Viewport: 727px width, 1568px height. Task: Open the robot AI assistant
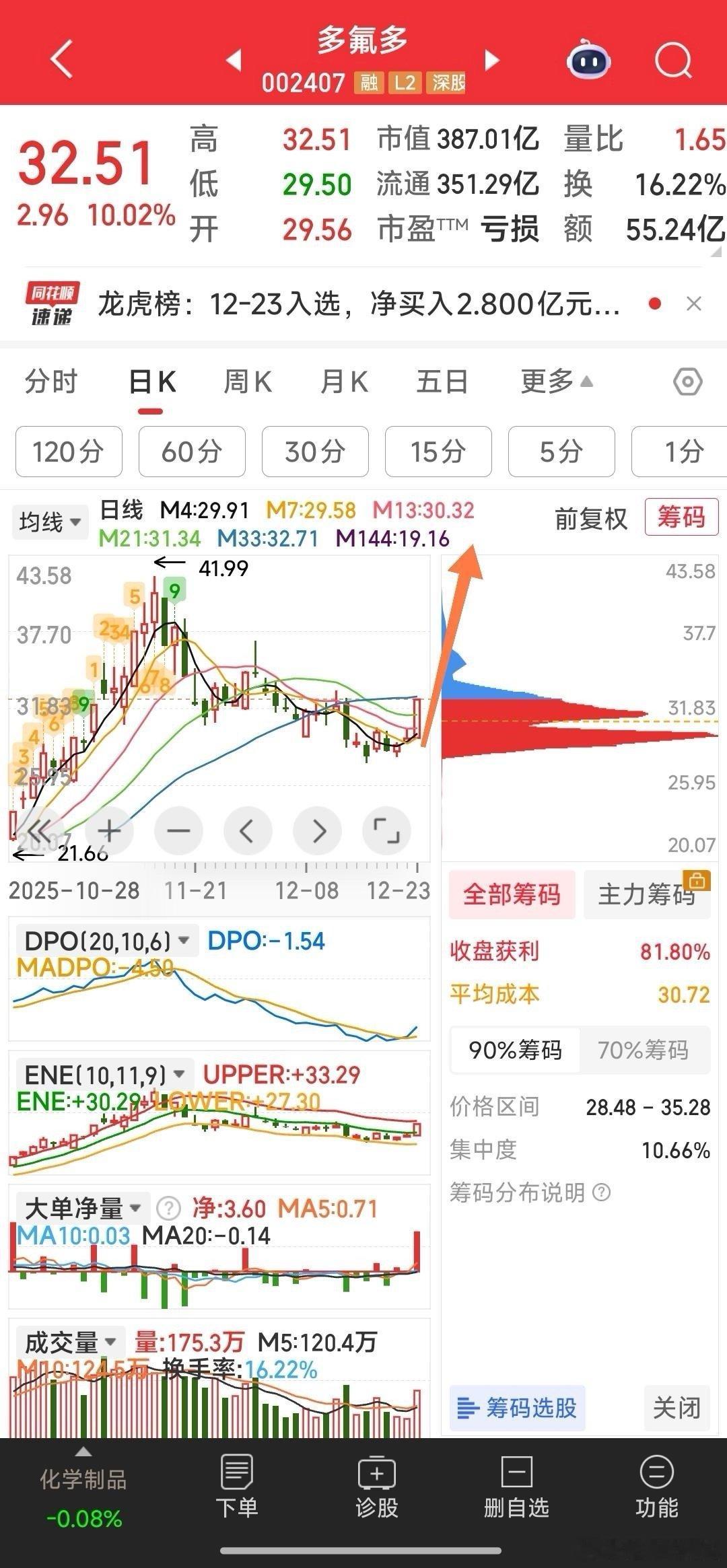click(588, 61)
